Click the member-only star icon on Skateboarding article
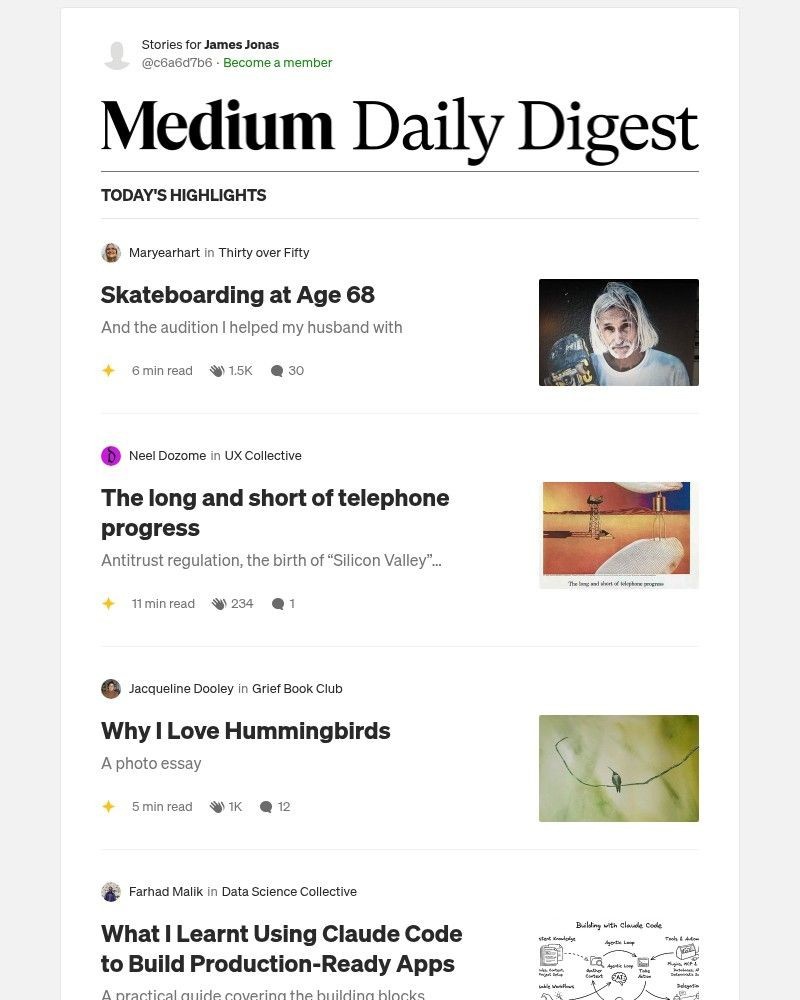 pyautogui.click(x=109, y=370)
